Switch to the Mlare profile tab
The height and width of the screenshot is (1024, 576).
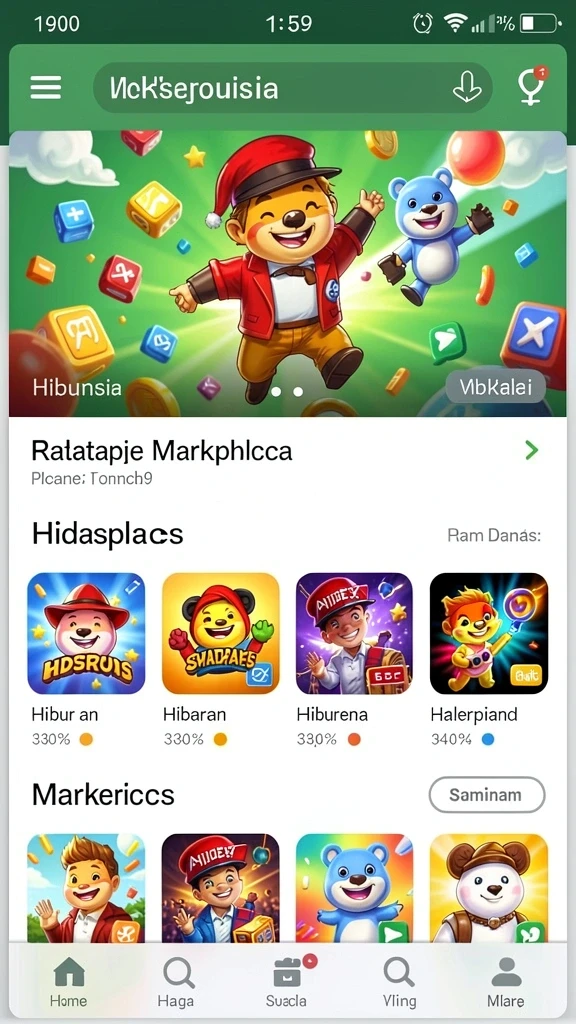(x=506, y=981)
